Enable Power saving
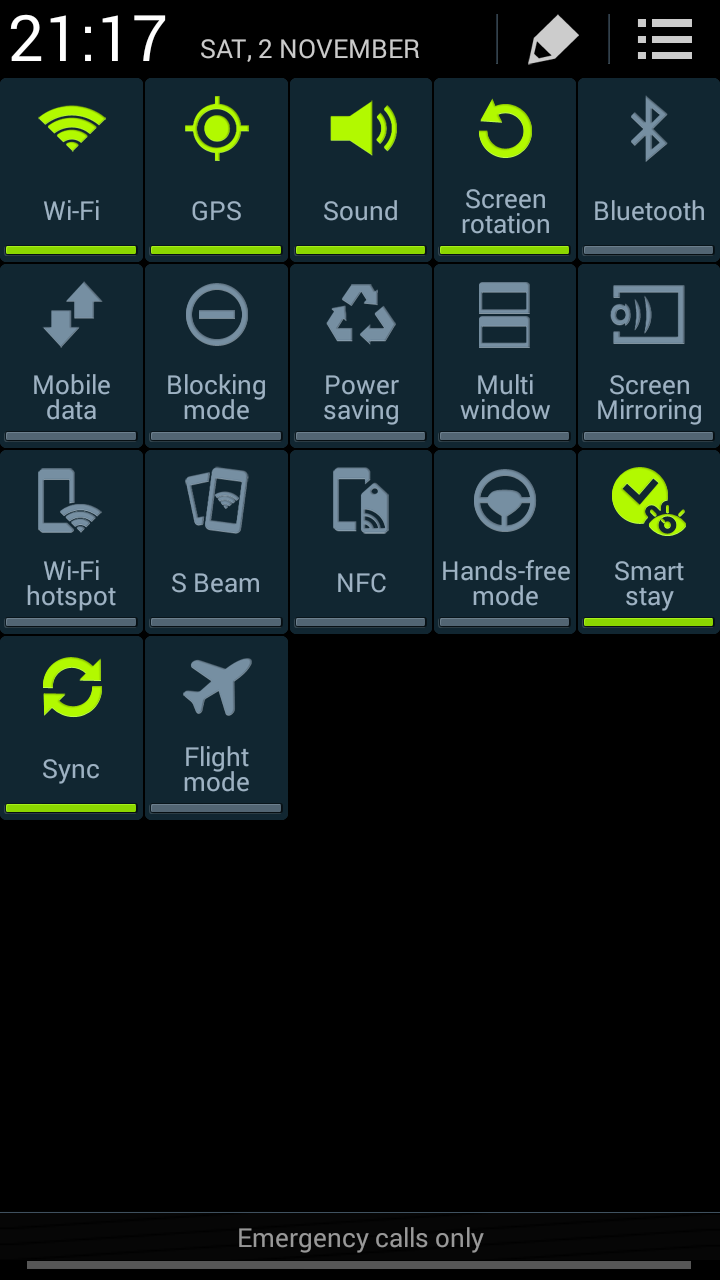Image resolution: width=720 pixels, height=1280 pixels. pos(361,355)
